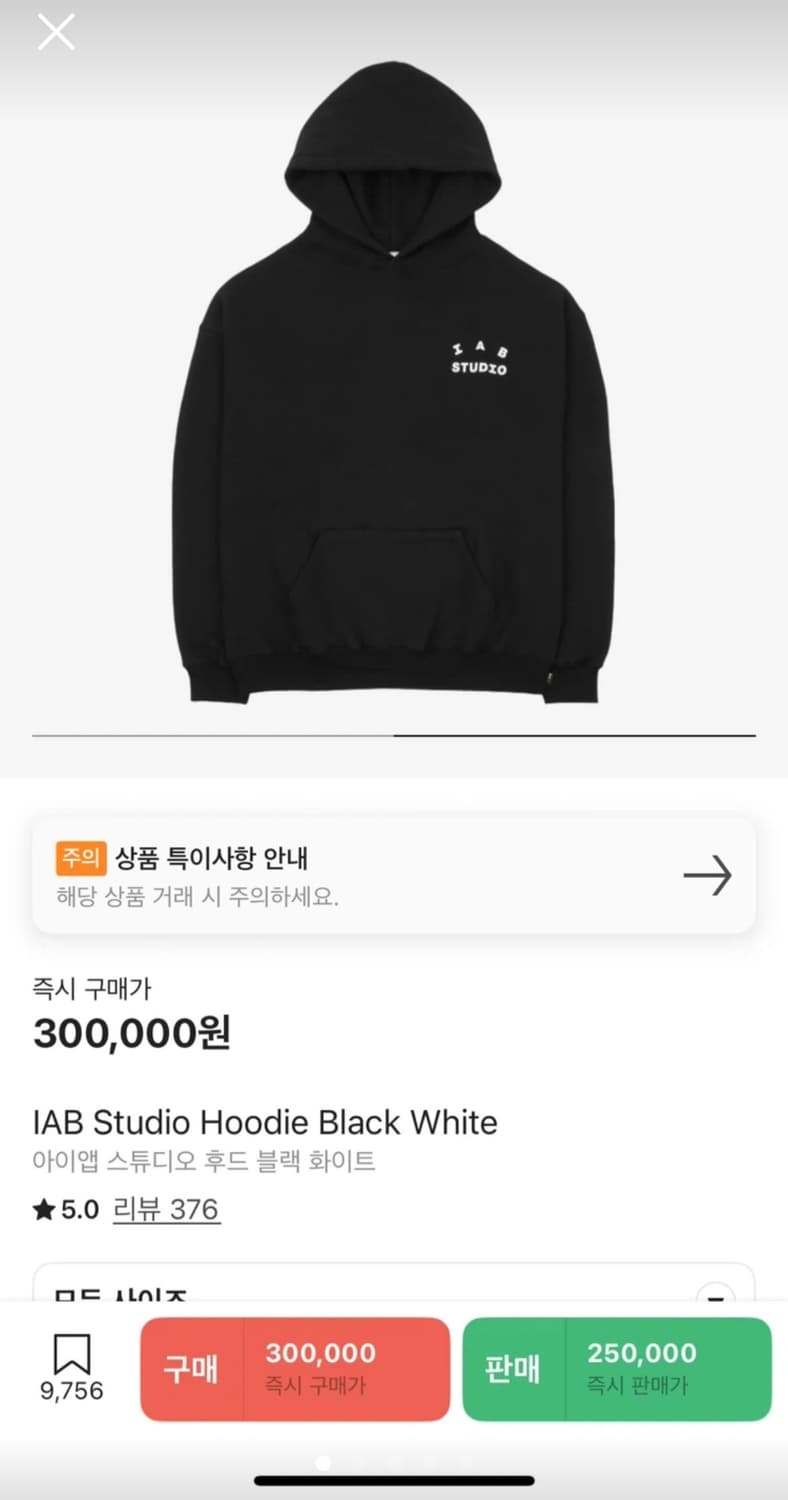Open product notice via the right arrow icon
This screenshot has height=1500, width=788.
708,875
